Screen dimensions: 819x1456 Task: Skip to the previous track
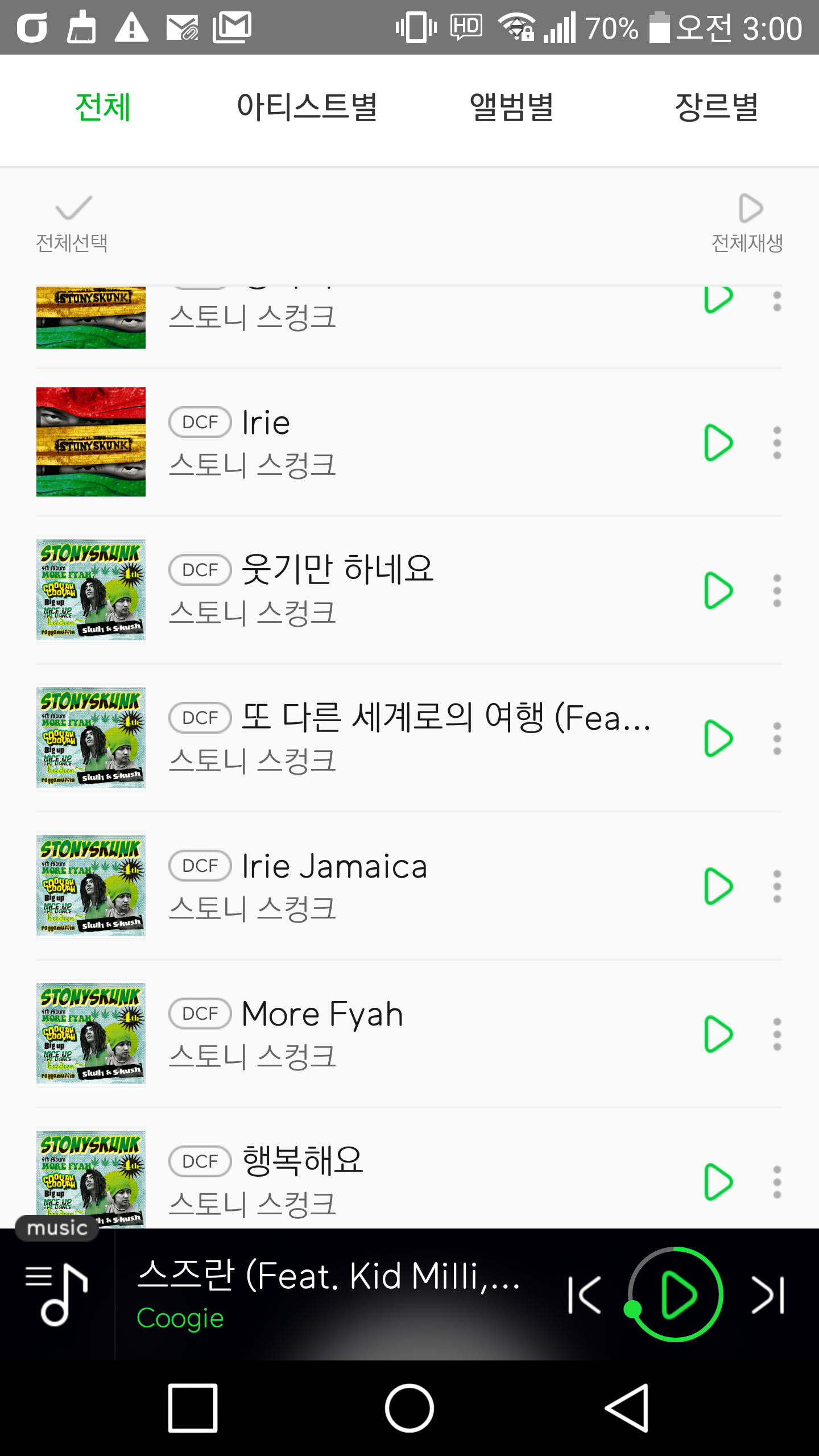point(585,1295)
